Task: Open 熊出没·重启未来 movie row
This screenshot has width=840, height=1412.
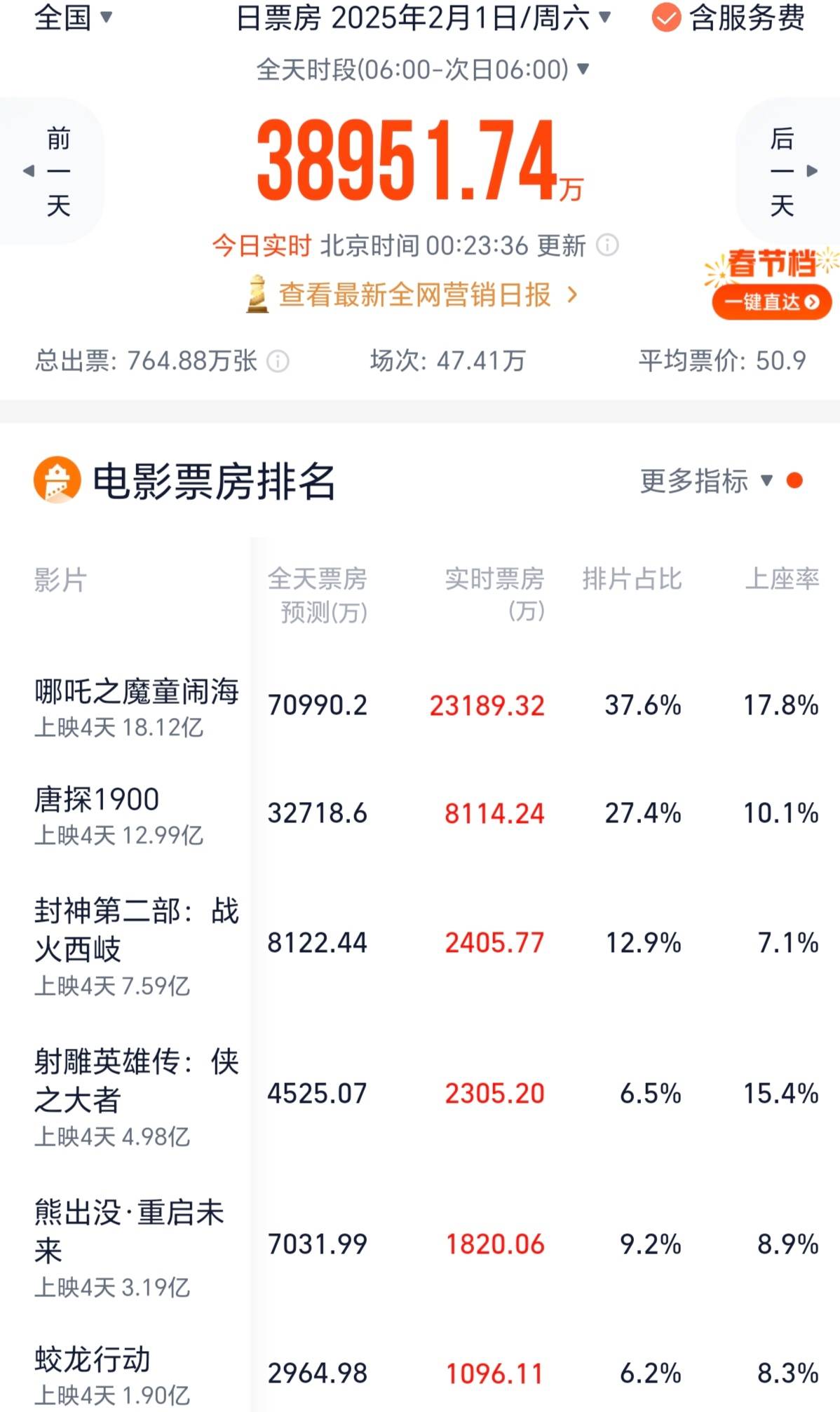Action: click(130, 1244)
